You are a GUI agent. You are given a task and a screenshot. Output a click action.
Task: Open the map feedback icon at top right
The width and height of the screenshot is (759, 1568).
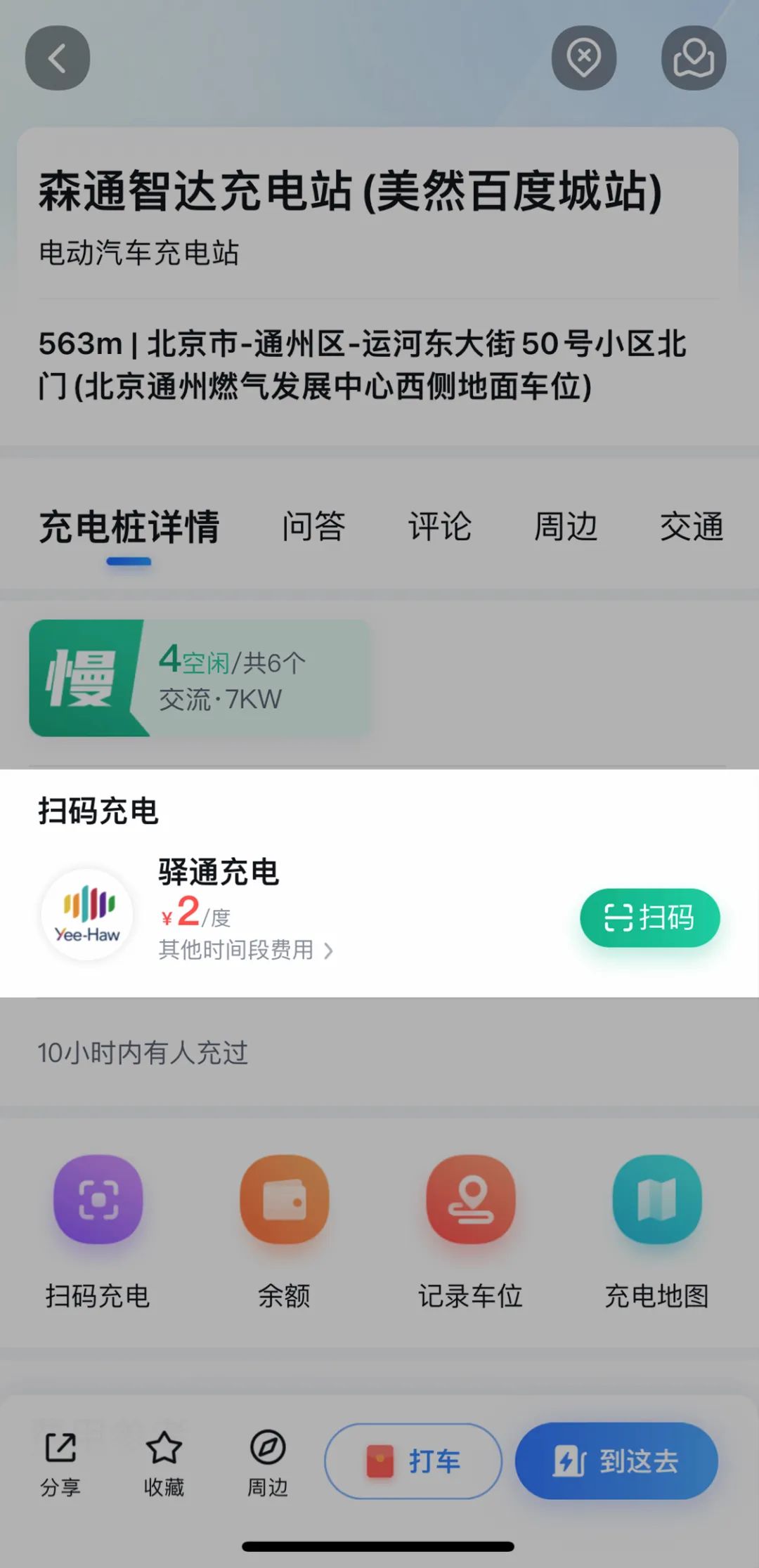pyautogui.click(x=694, y=58)
